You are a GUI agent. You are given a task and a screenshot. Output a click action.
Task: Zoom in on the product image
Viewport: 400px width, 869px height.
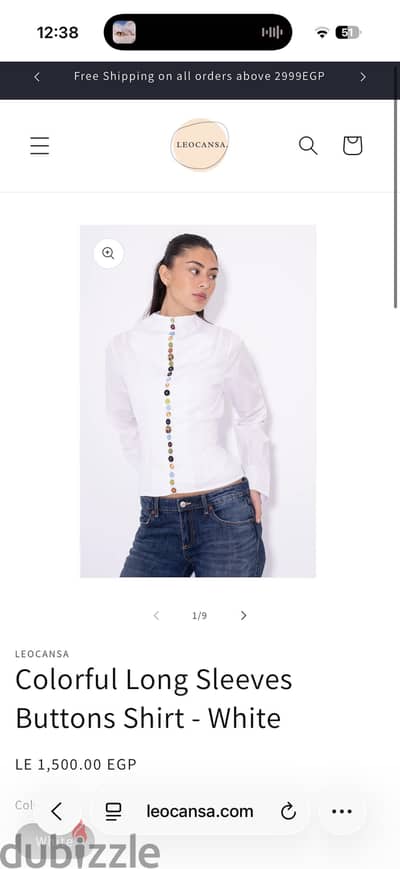coord(108,253)
